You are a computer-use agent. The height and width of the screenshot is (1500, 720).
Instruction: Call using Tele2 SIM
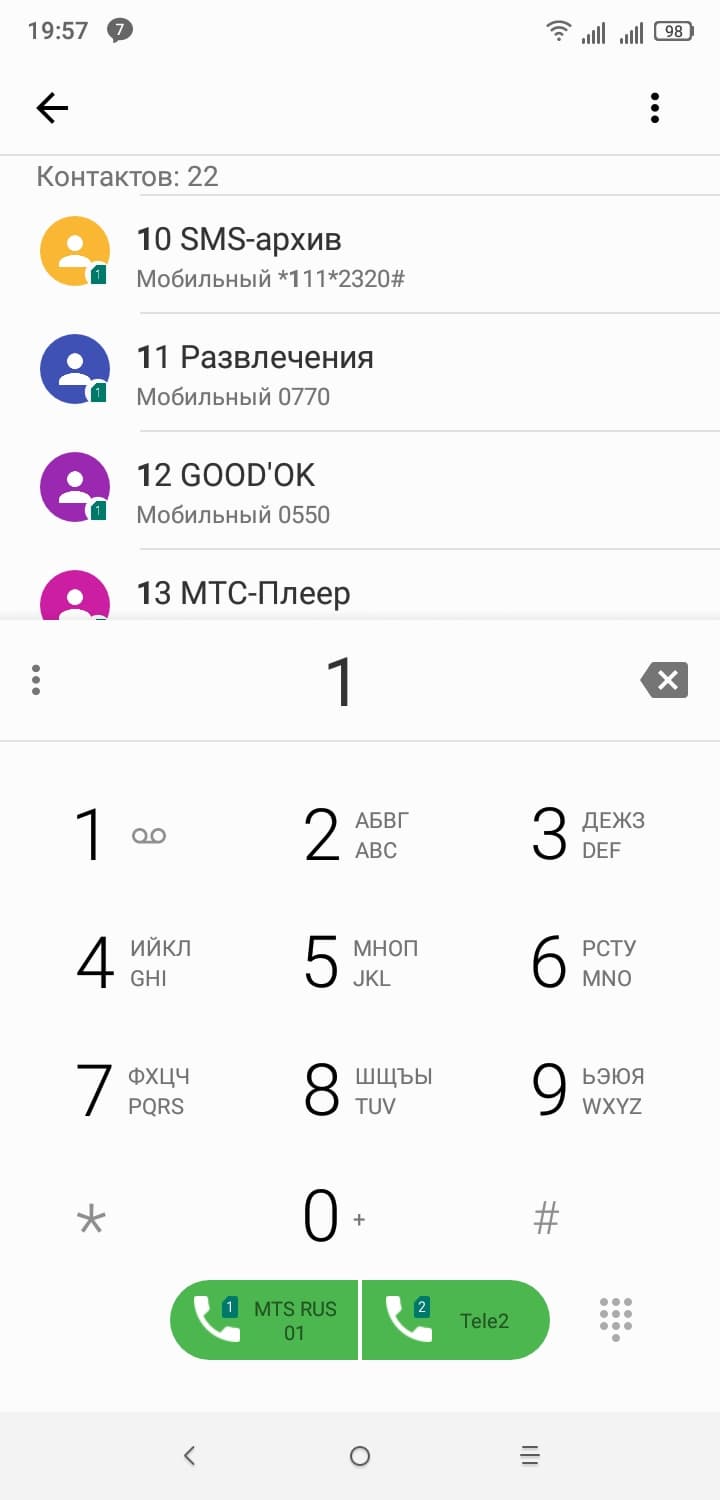click(x=456, y=1320)
